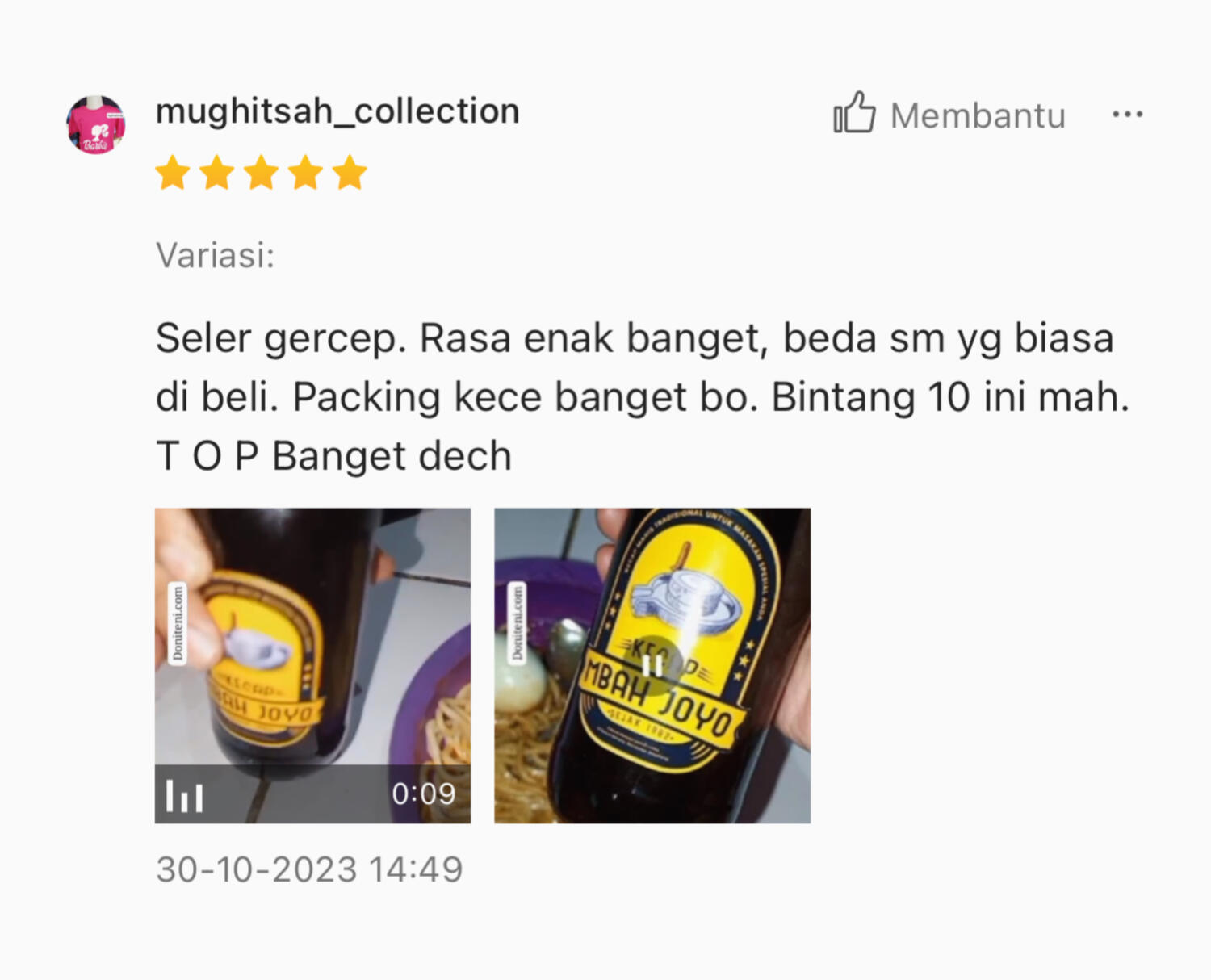Viewport: 1211px width, 980px height.
Task: Open mughitsah_collection's profile avatar
Action: [x=95, y=125]
